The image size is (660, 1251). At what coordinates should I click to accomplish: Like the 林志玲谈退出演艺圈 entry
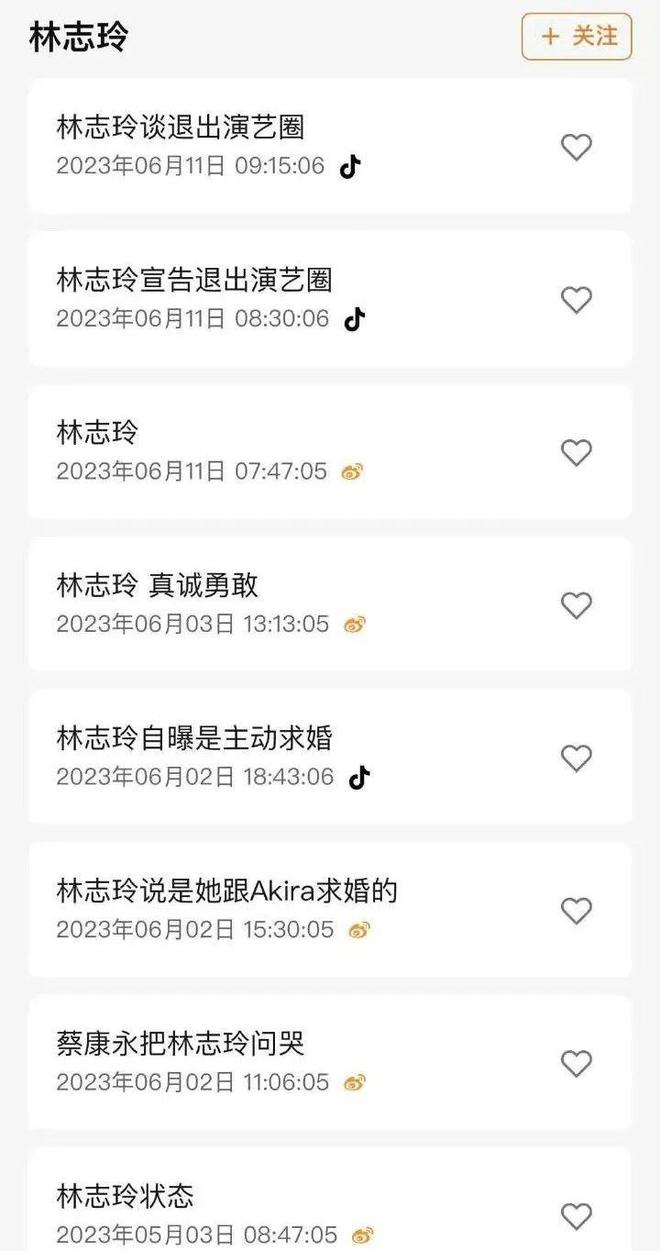pyautogui.click(x=576, y=147)
